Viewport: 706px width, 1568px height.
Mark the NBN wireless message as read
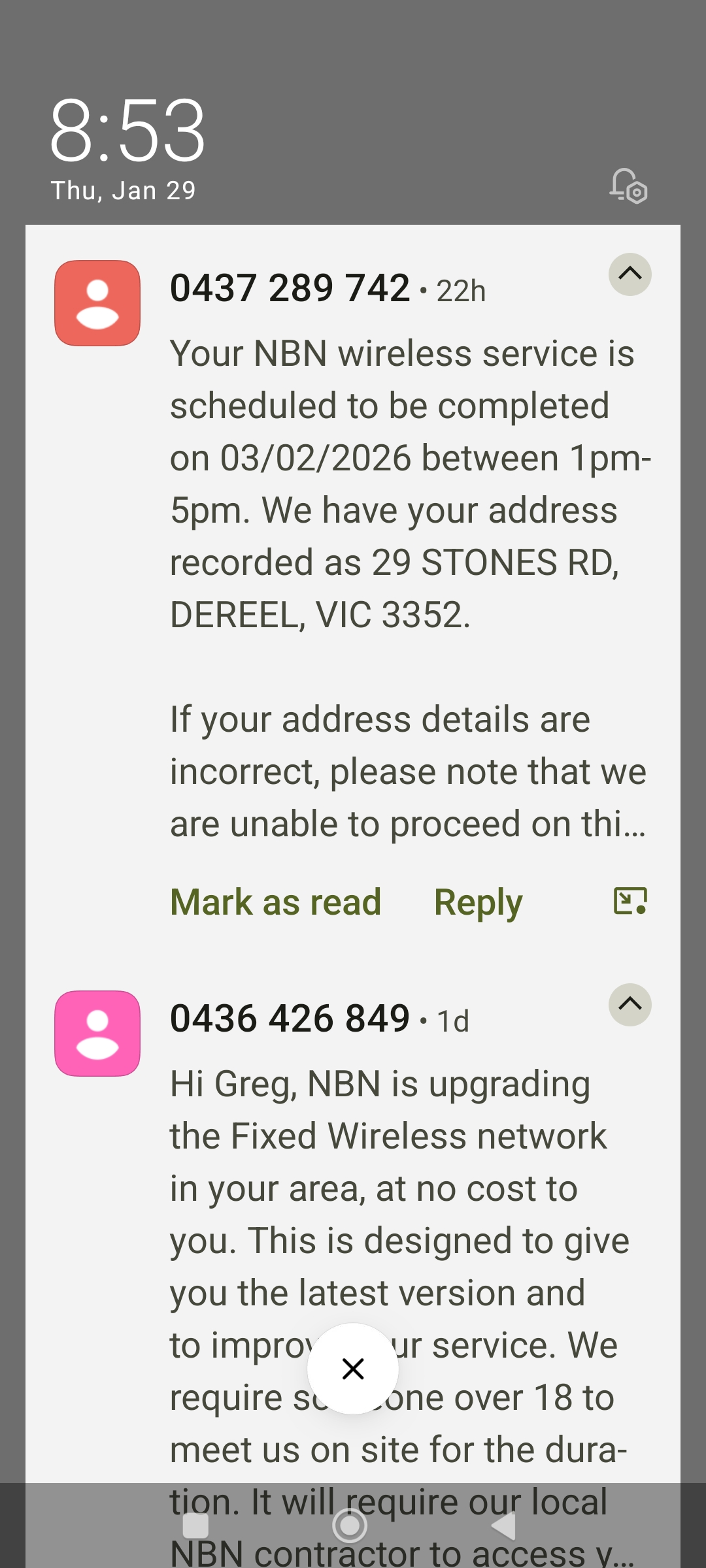point(275,902)
